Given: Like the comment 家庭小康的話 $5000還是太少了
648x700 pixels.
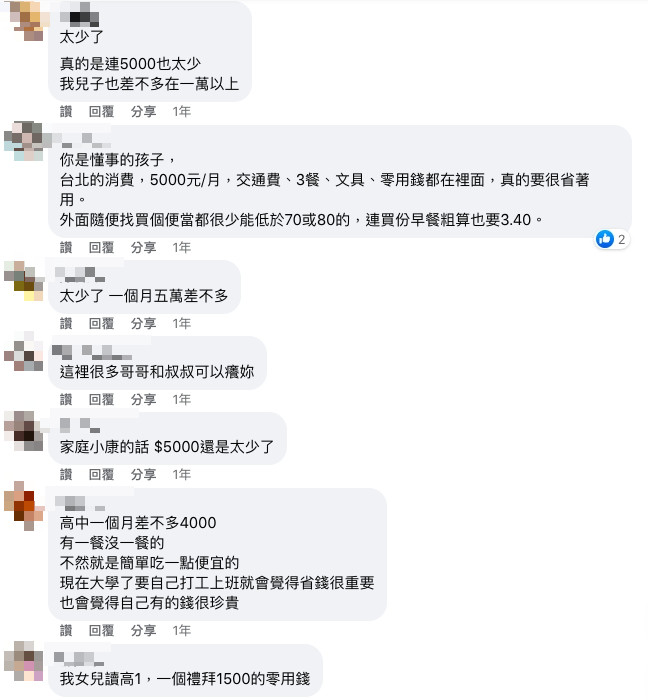Looking at the screenshot, I should pos(66,474).
